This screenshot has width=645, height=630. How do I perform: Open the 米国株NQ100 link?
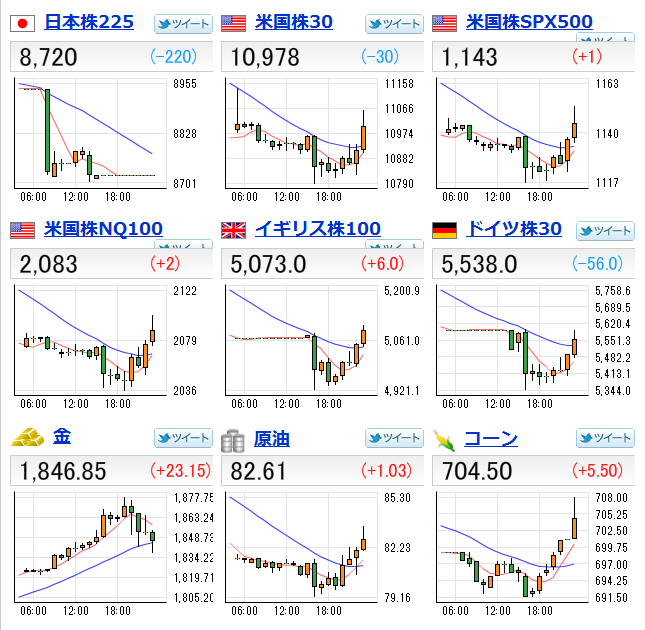tap(103, 229)
